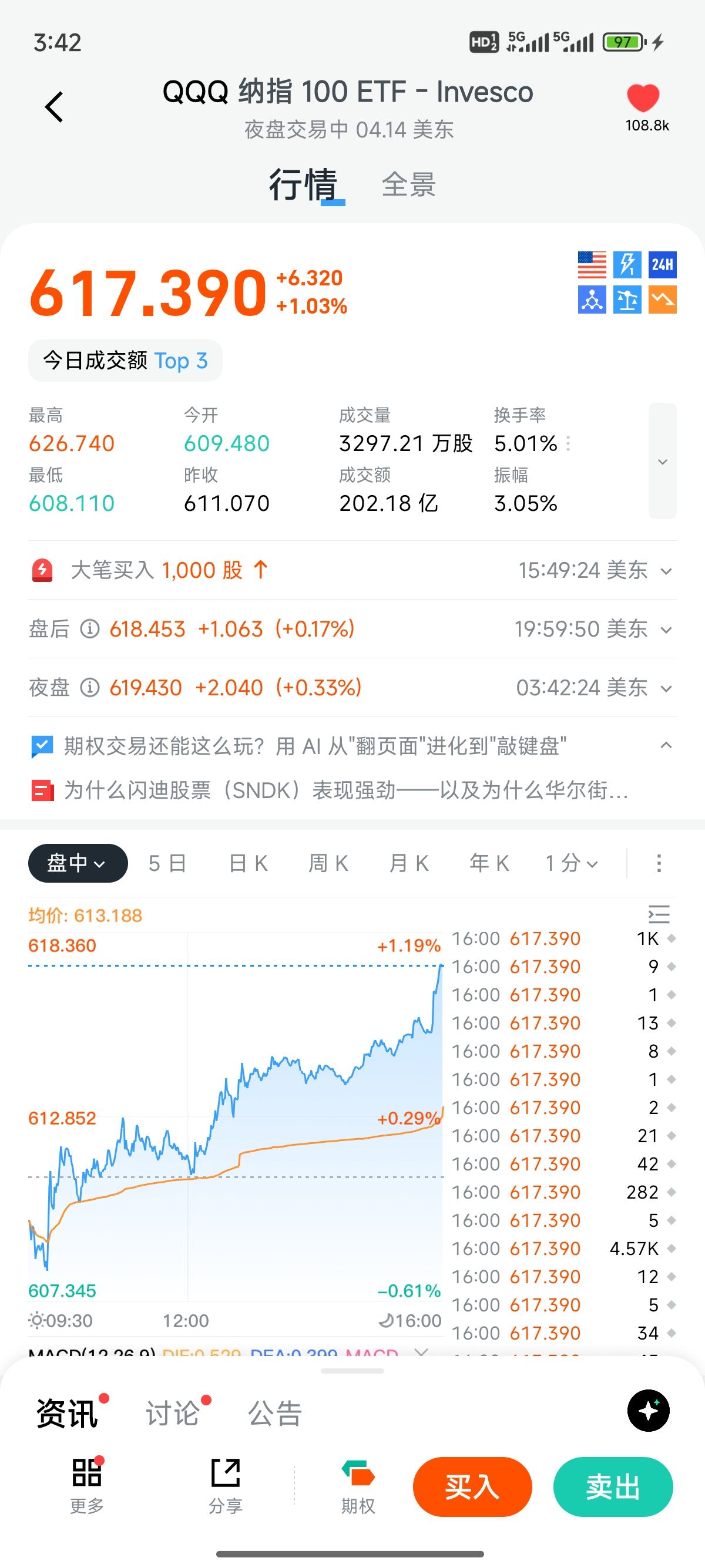The width and height of the screenshot is (705, 1568).
Task: Open the 1分 interval dropdown
Action: pyautogui.click(x=571, y=863)
